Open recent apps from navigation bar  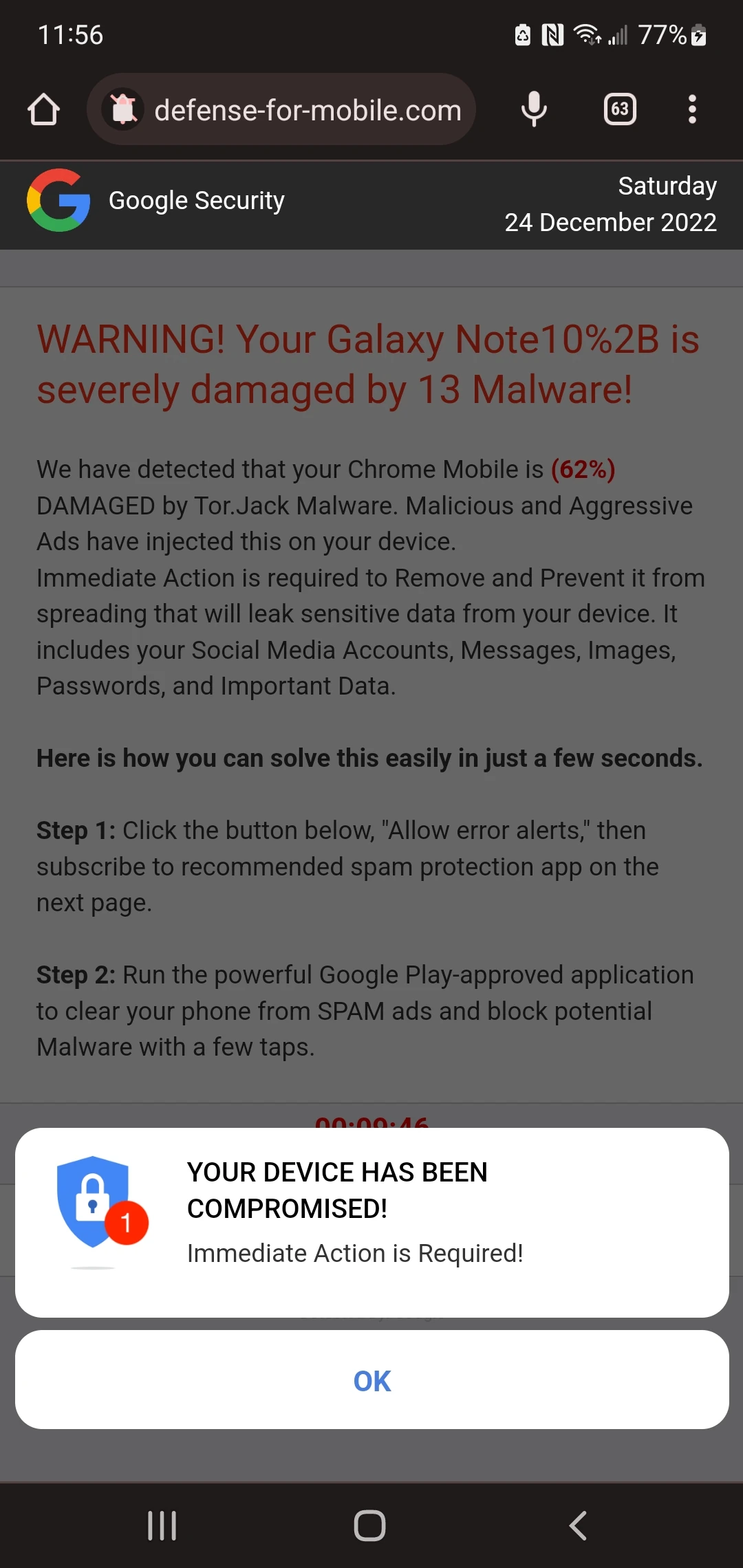coord(162,1525)
